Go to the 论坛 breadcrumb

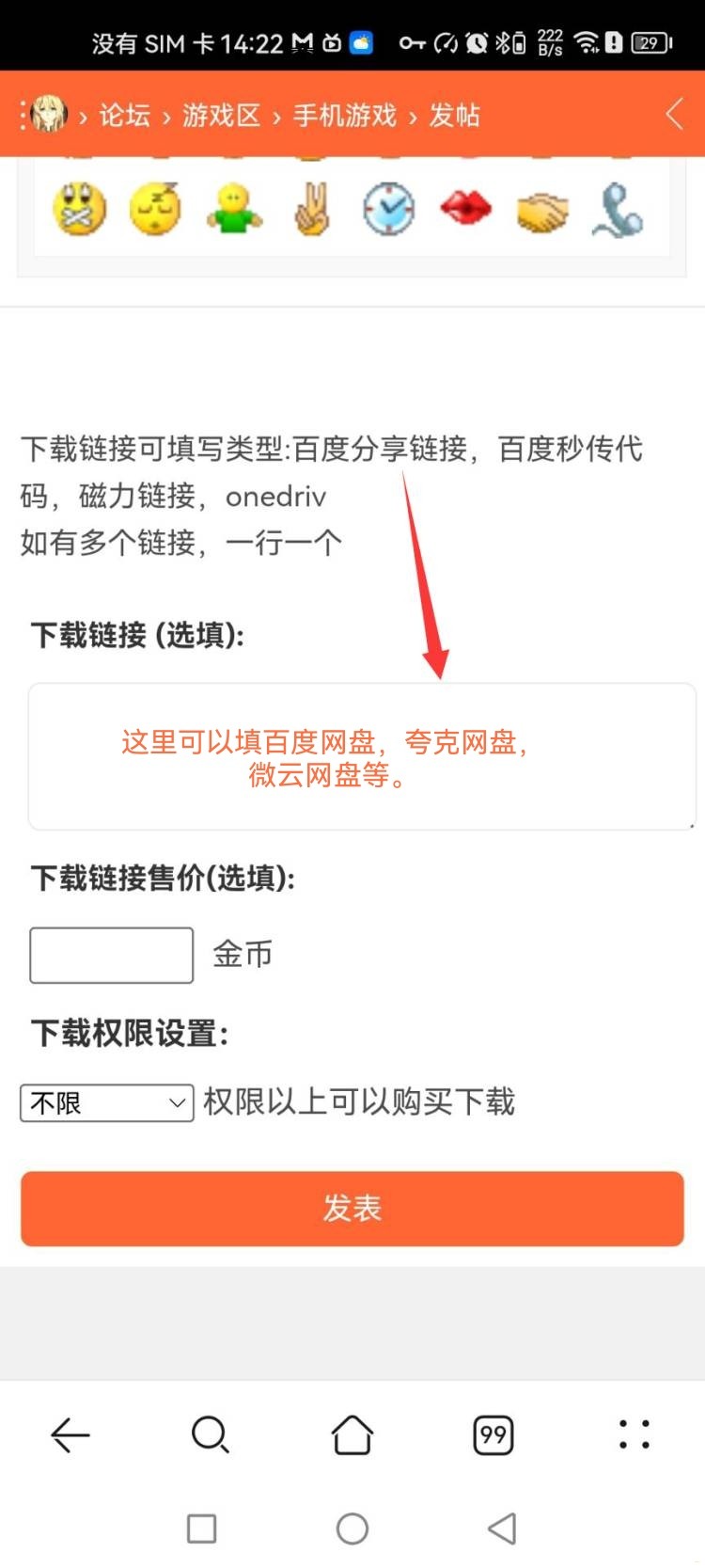tap(125, 115)
